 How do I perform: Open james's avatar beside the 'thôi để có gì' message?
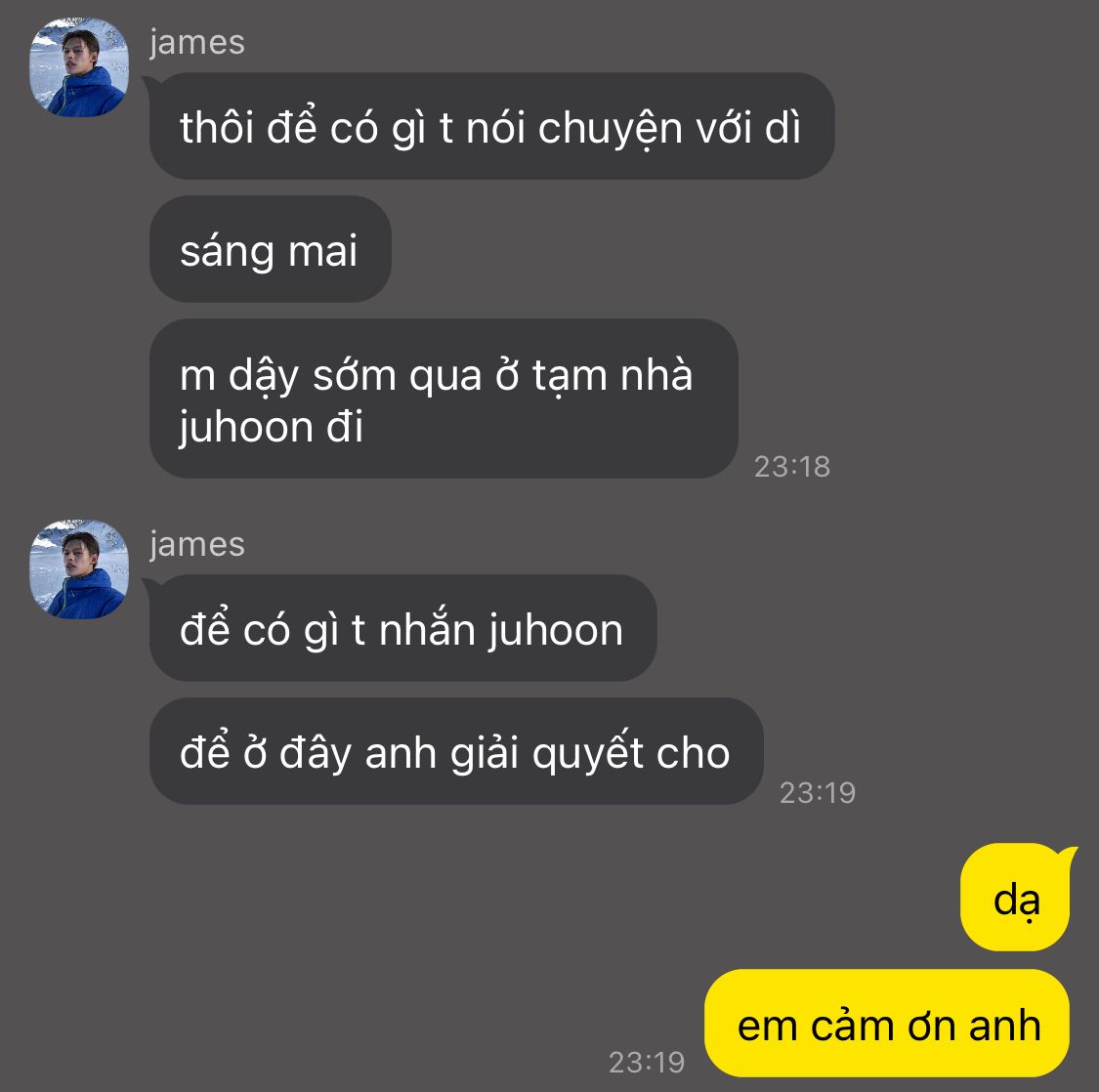79,67
